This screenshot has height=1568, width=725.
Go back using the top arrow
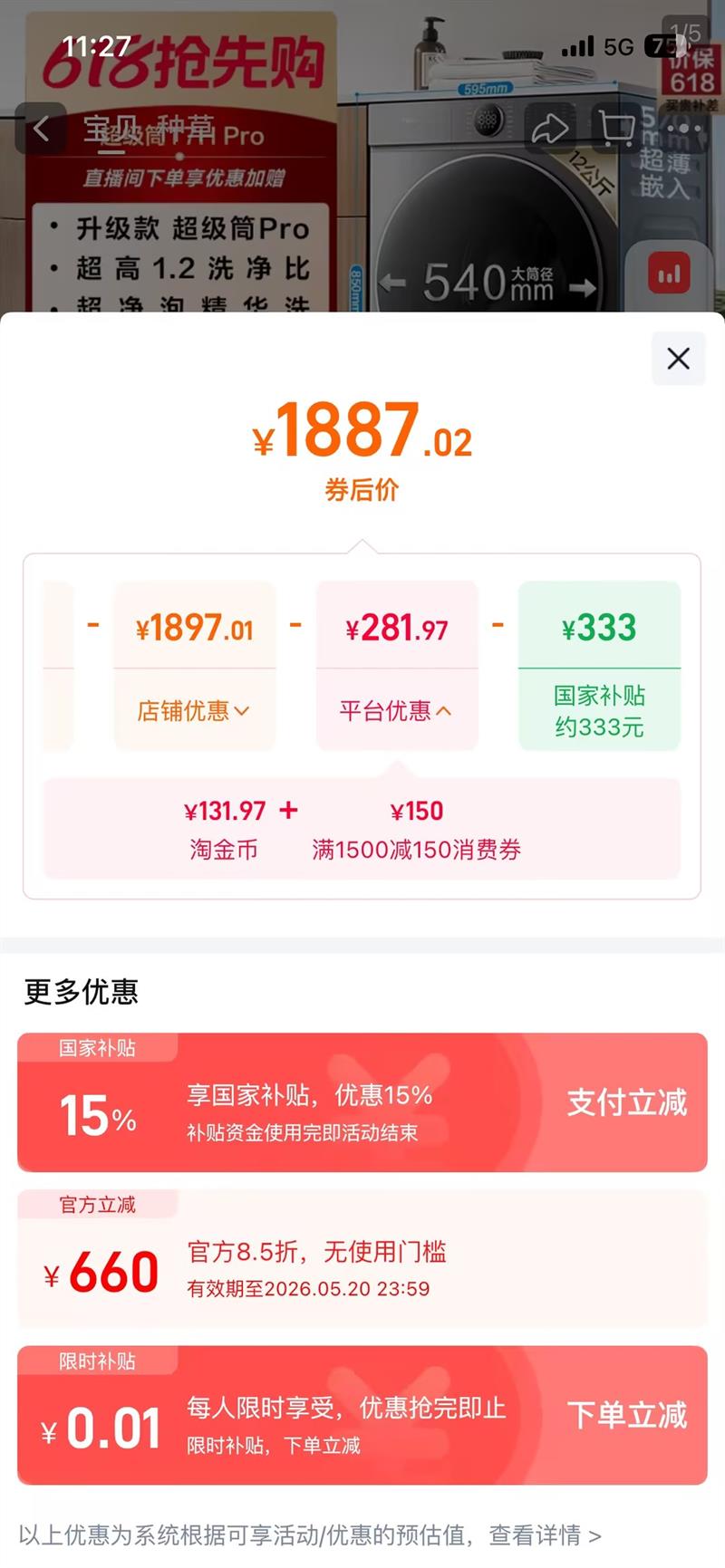point(41,129)
